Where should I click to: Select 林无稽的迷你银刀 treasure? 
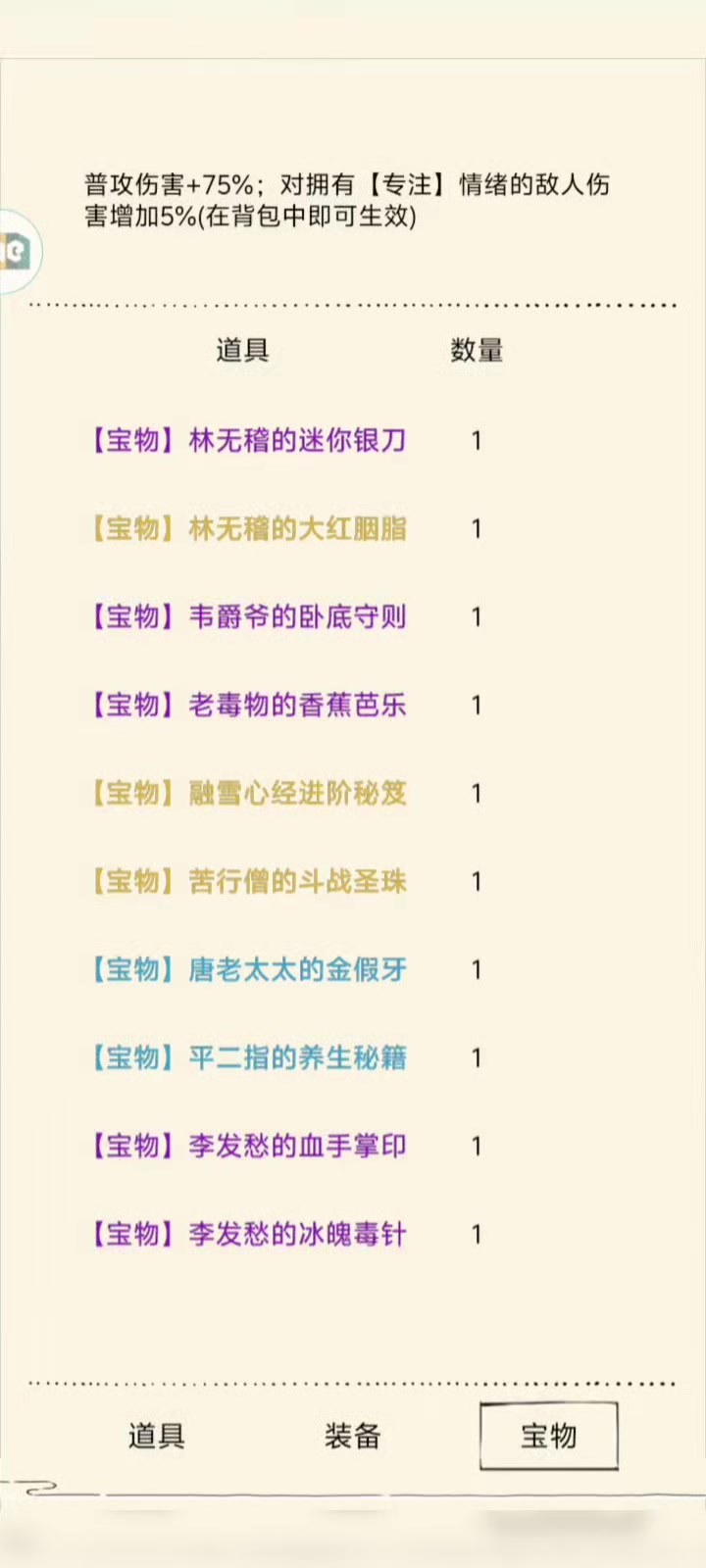point(249,440)
